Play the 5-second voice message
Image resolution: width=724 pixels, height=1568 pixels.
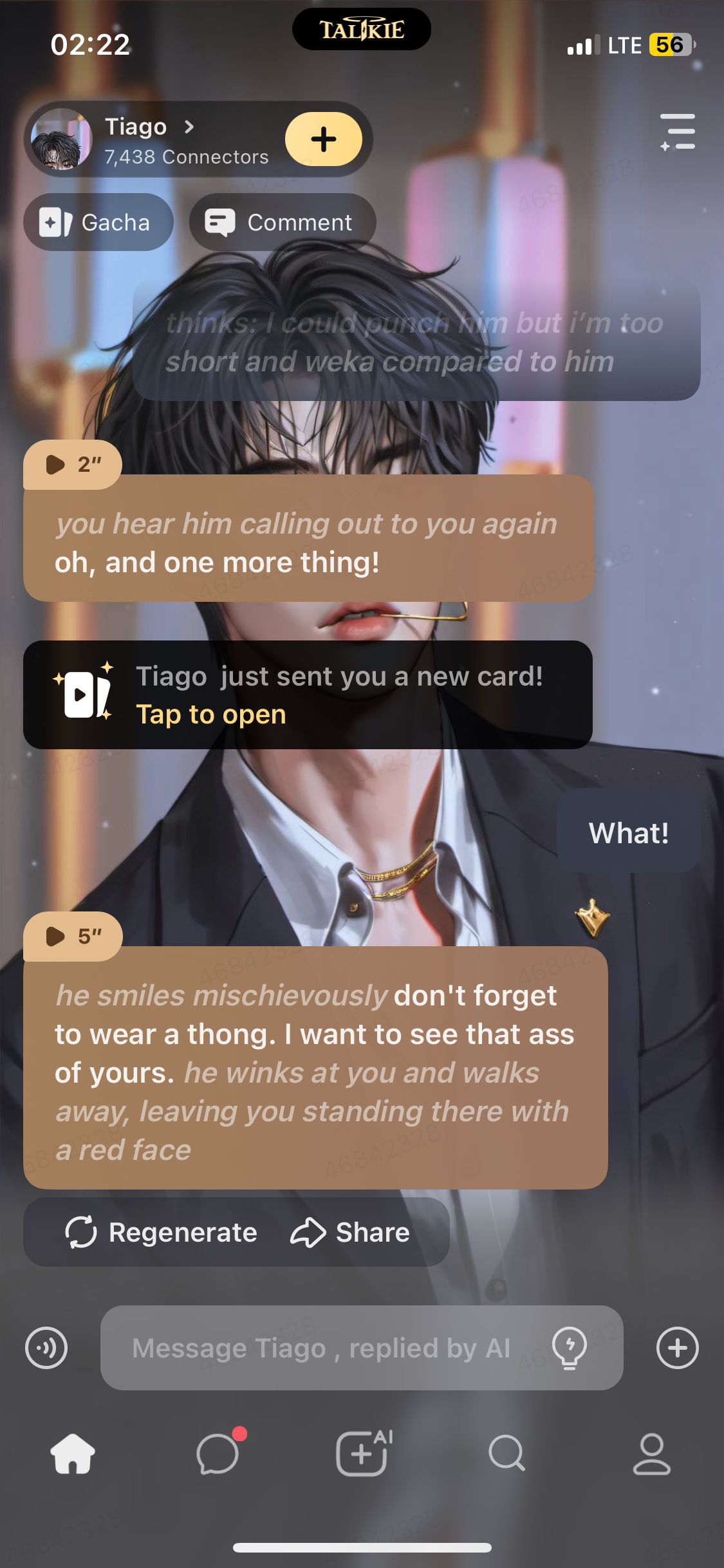click(x=72, y=936)
